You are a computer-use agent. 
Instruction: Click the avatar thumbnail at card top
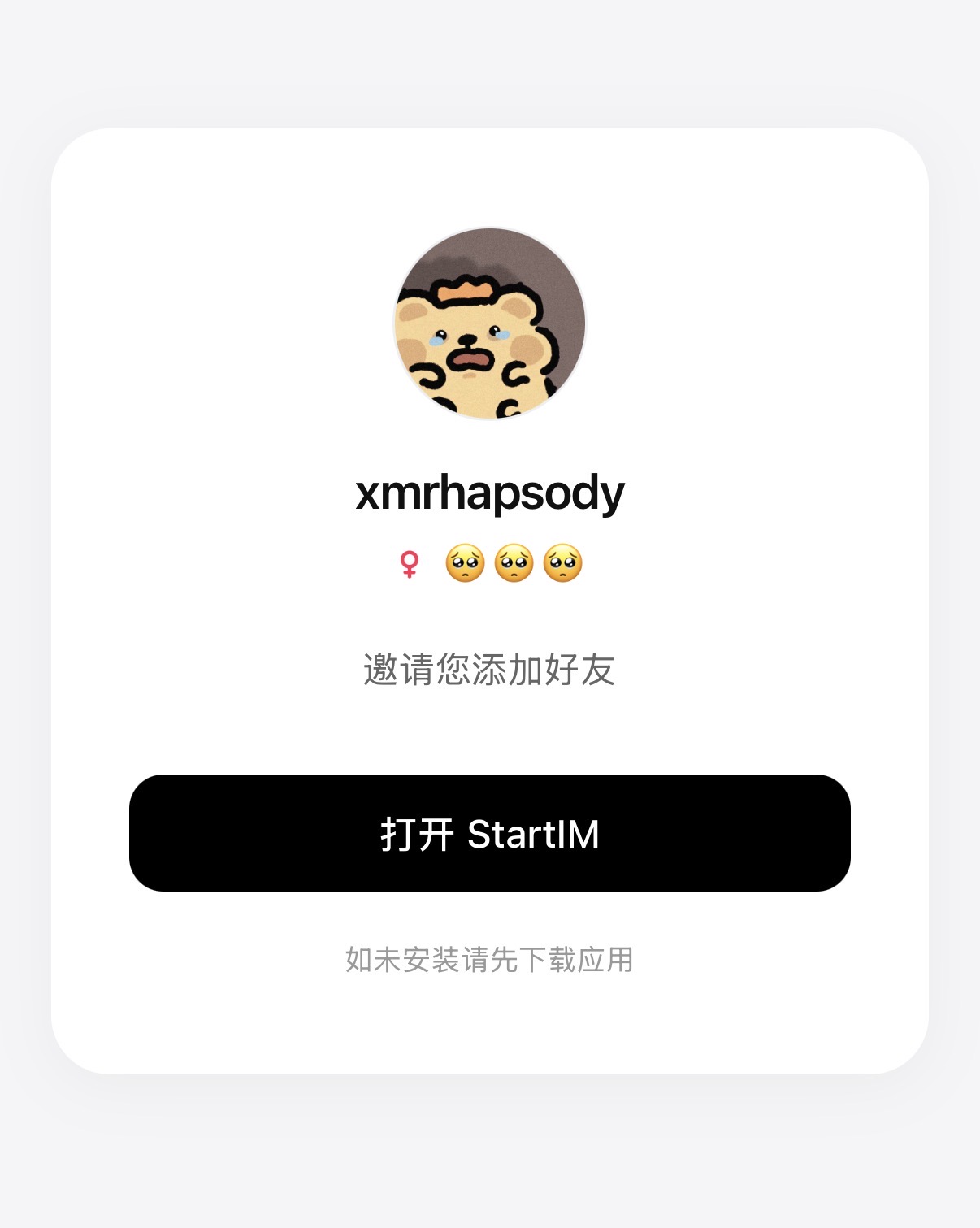point(490,324)
